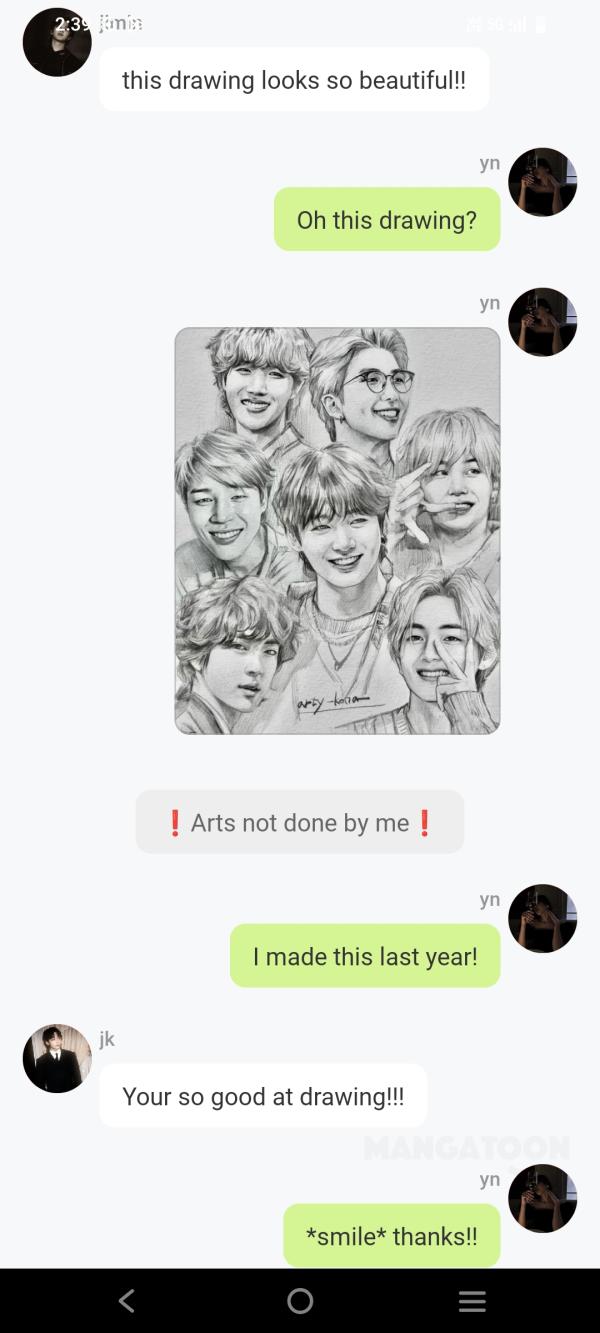600x1333 pixels.
Task: Open the pencil drawing image sent by yn
Action: [337, 531]
